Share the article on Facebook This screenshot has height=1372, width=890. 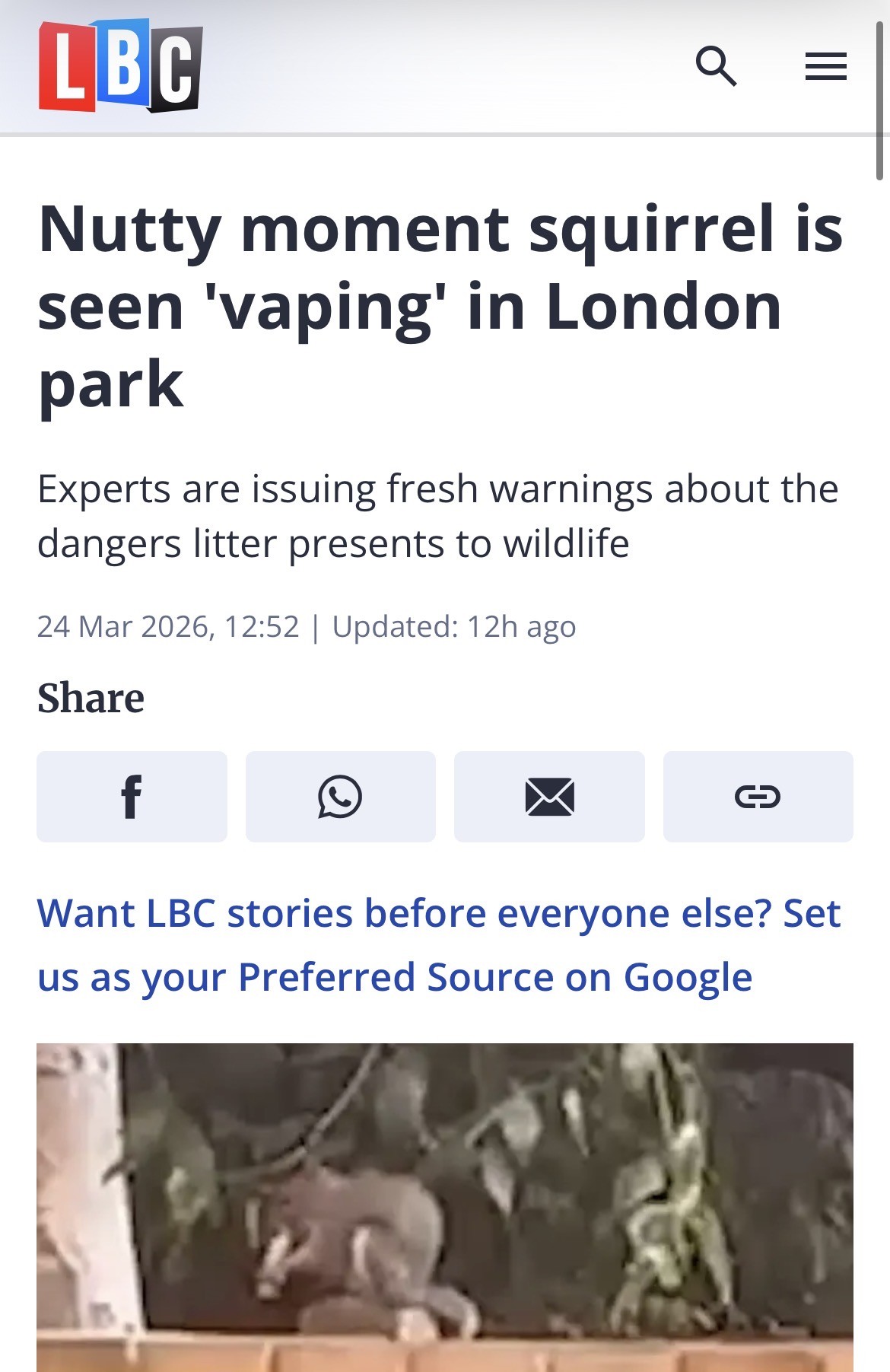coord(132,796)
